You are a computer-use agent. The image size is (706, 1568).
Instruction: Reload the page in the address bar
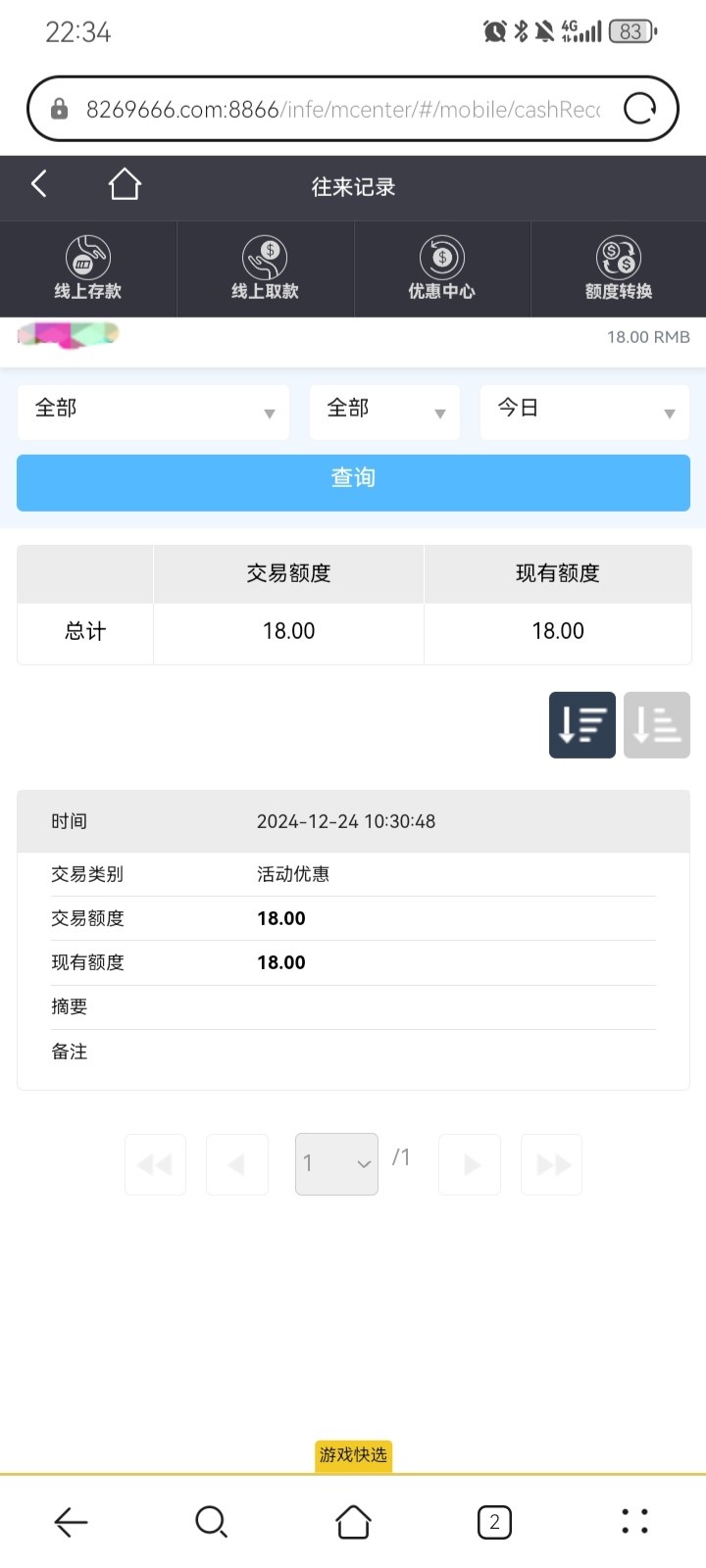point(640,109)
